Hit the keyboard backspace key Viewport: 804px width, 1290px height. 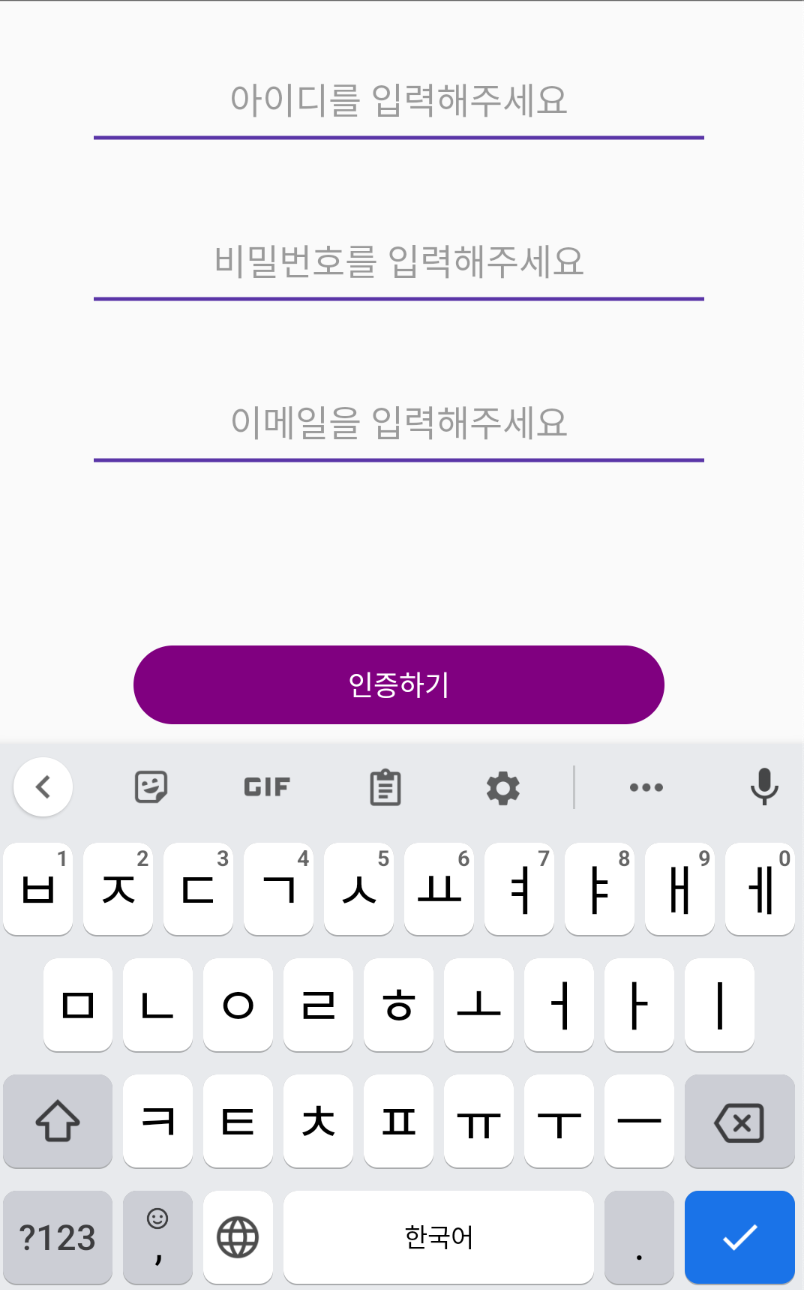[x=739, y=1122]
